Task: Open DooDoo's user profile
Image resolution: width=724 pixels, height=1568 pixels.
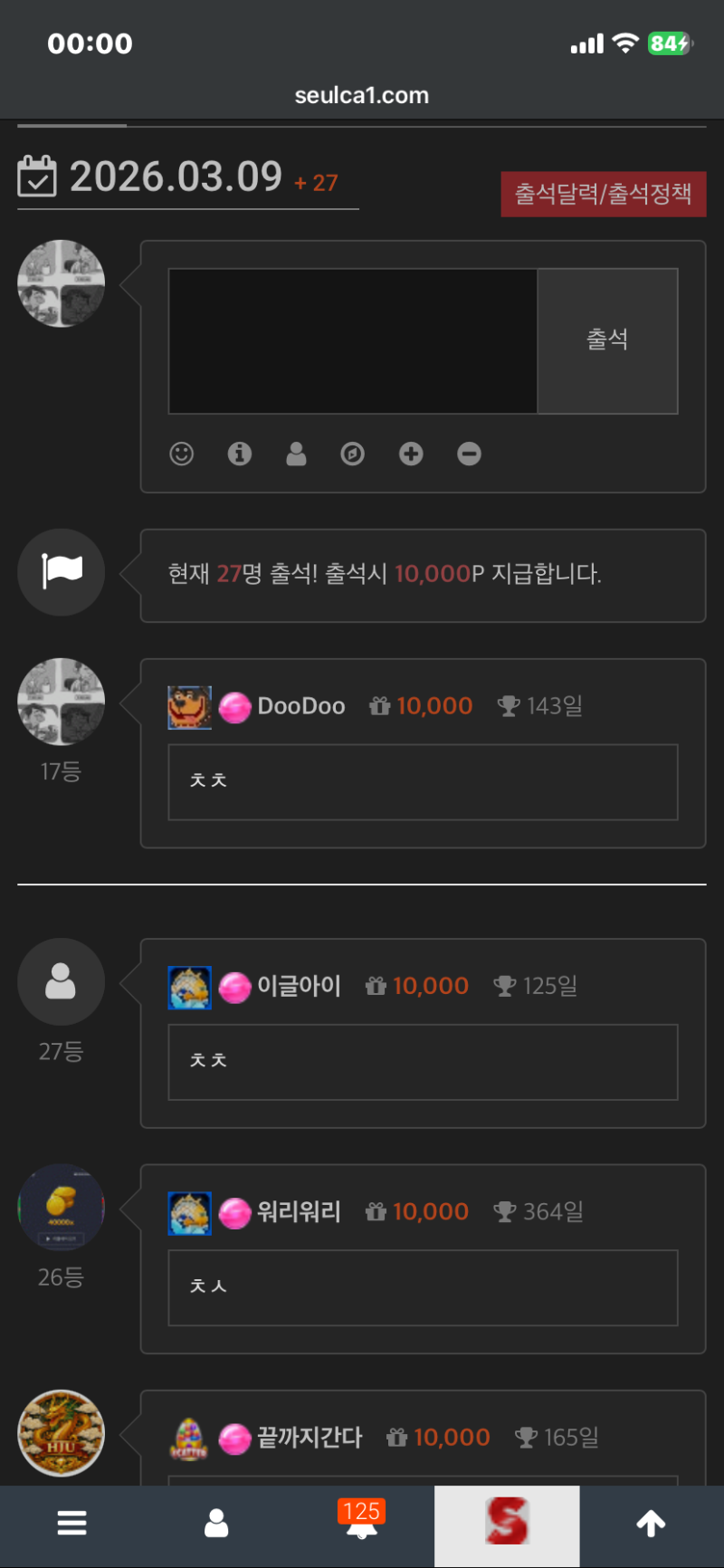Action: click(300, 706)
